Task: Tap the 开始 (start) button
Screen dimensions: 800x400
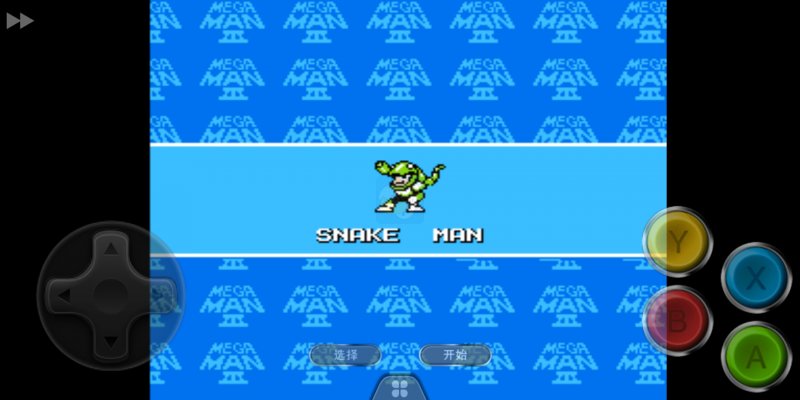Action: 455,355
